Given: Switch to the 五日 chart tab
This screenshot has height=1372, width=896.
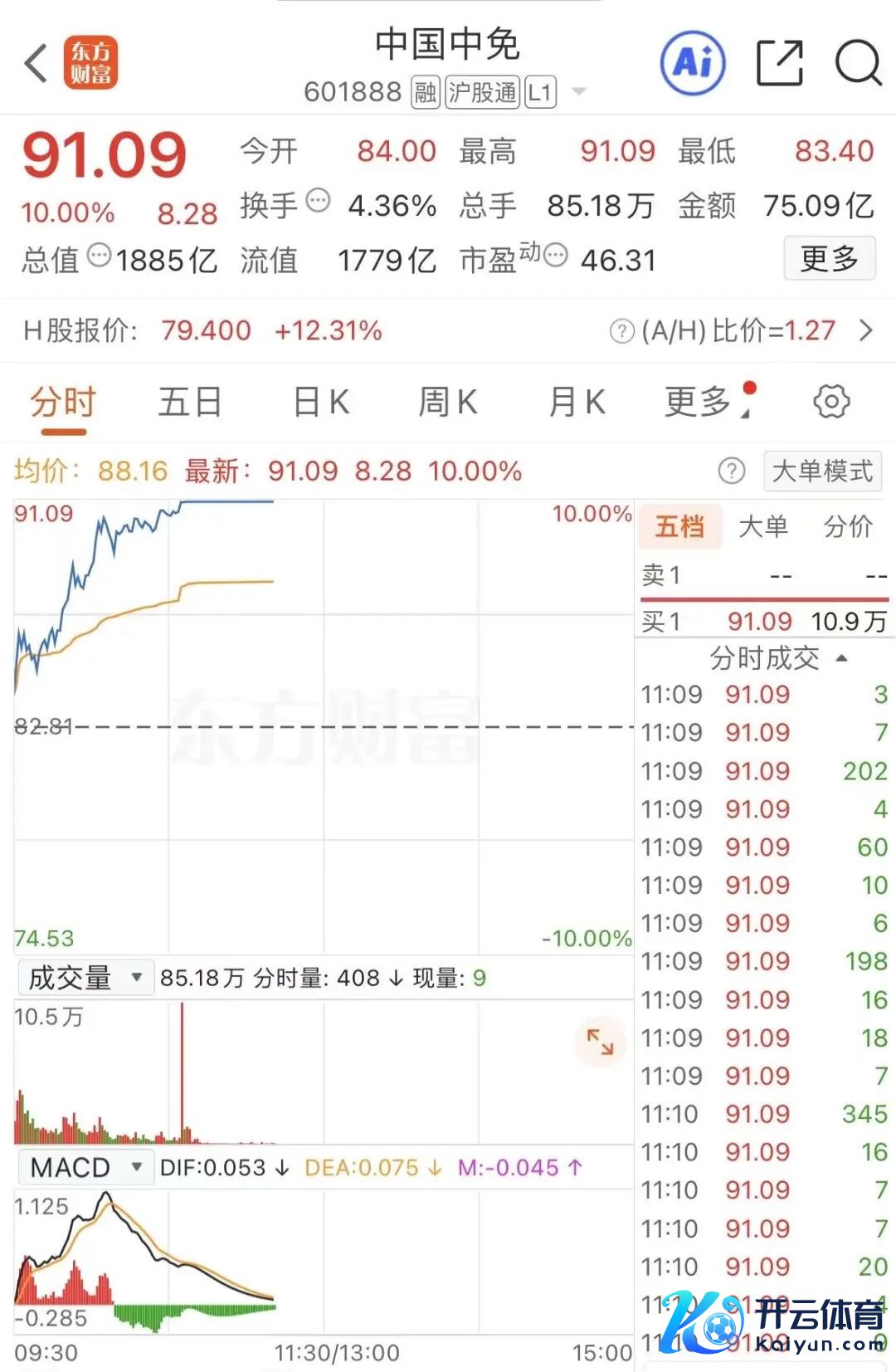Looking at the screenshot, I should pos(190,403).
